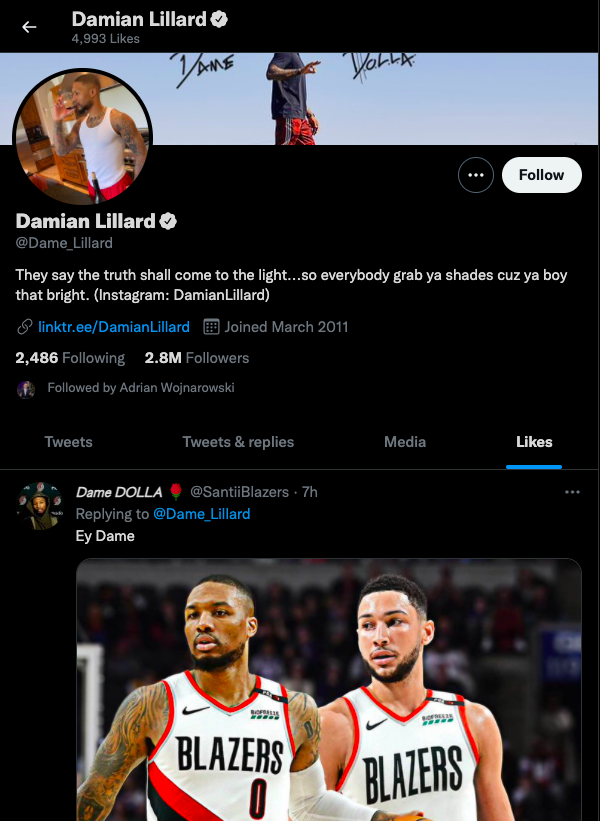The height and width of the screenshot is (821, 600).
Task: View the 2.8M Followers list
Action: tap(197, 358)
